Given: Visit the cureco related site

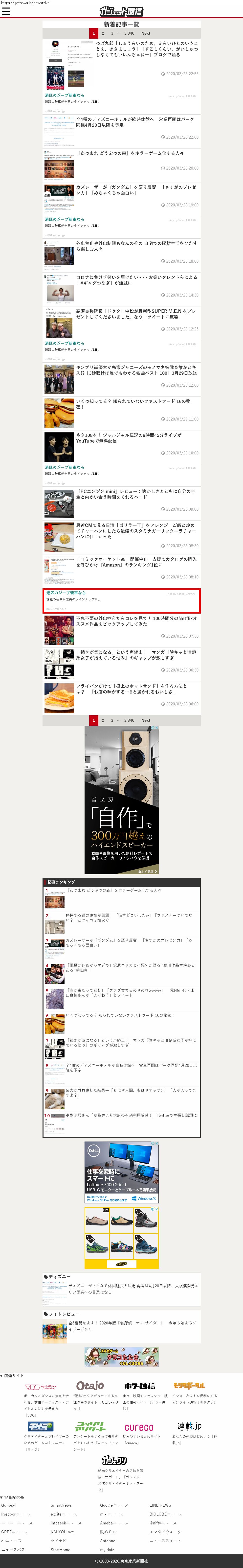Looking at the screenshot, I should pyautogui.click(x=139, y=1427).
